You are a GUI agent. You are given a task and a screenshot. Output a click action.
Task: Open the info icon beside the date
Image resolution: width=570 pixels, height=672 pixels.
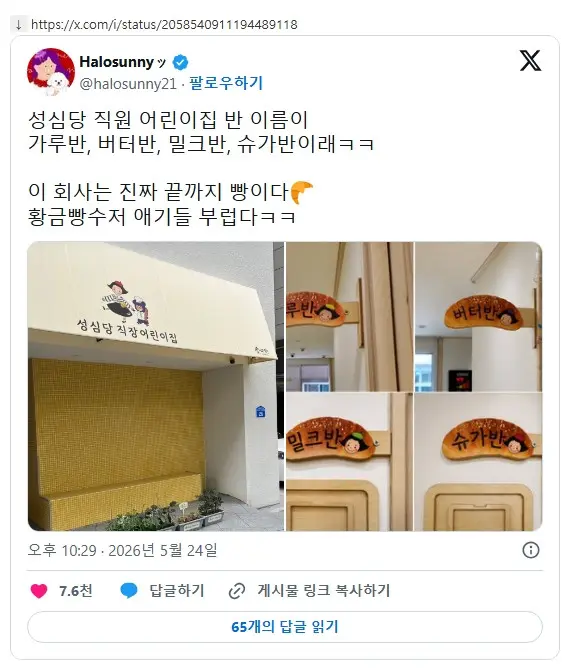pyautogui.click(x=531, y=550)
